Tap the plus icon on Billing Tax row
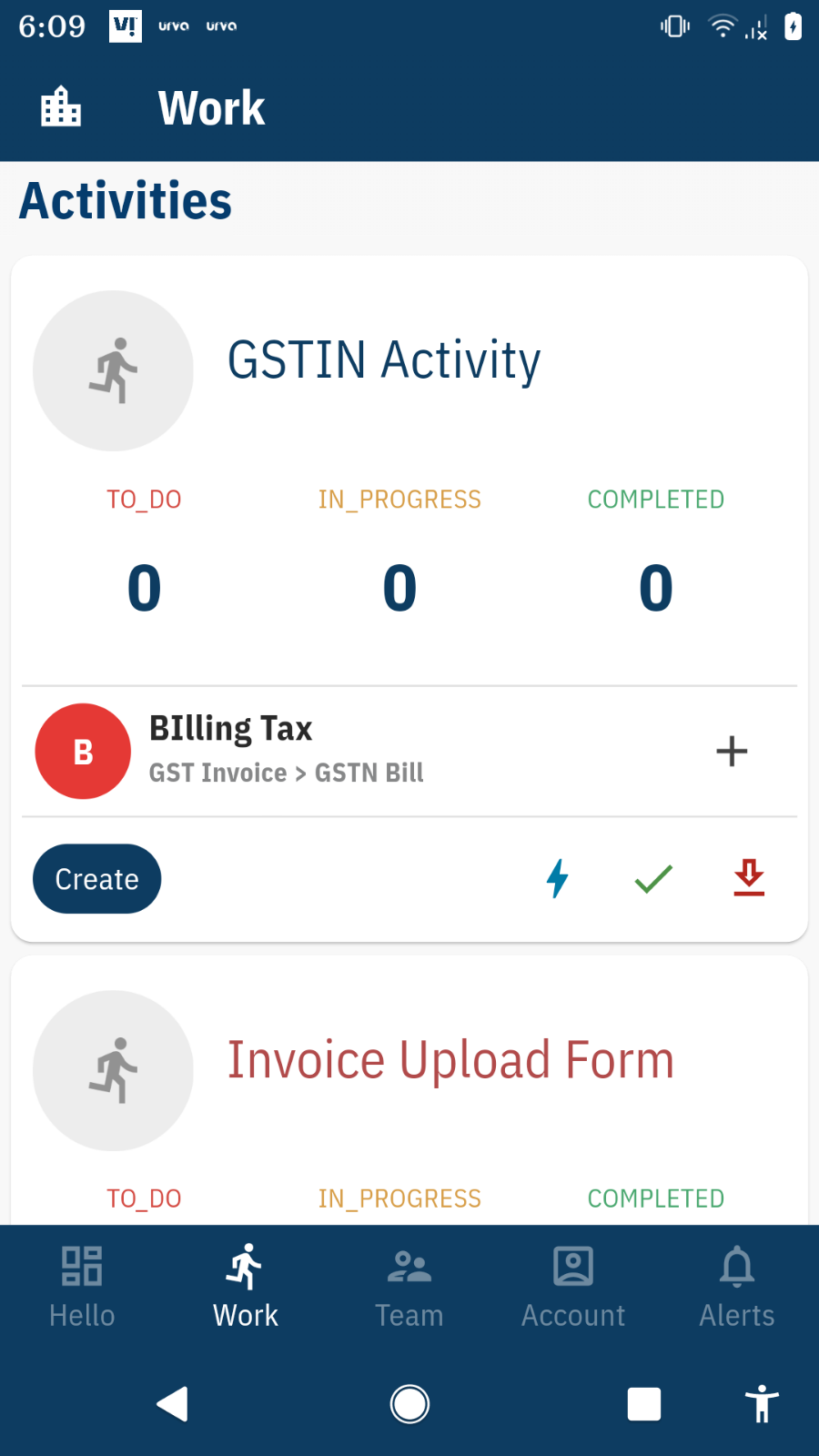 click(732, 752)
